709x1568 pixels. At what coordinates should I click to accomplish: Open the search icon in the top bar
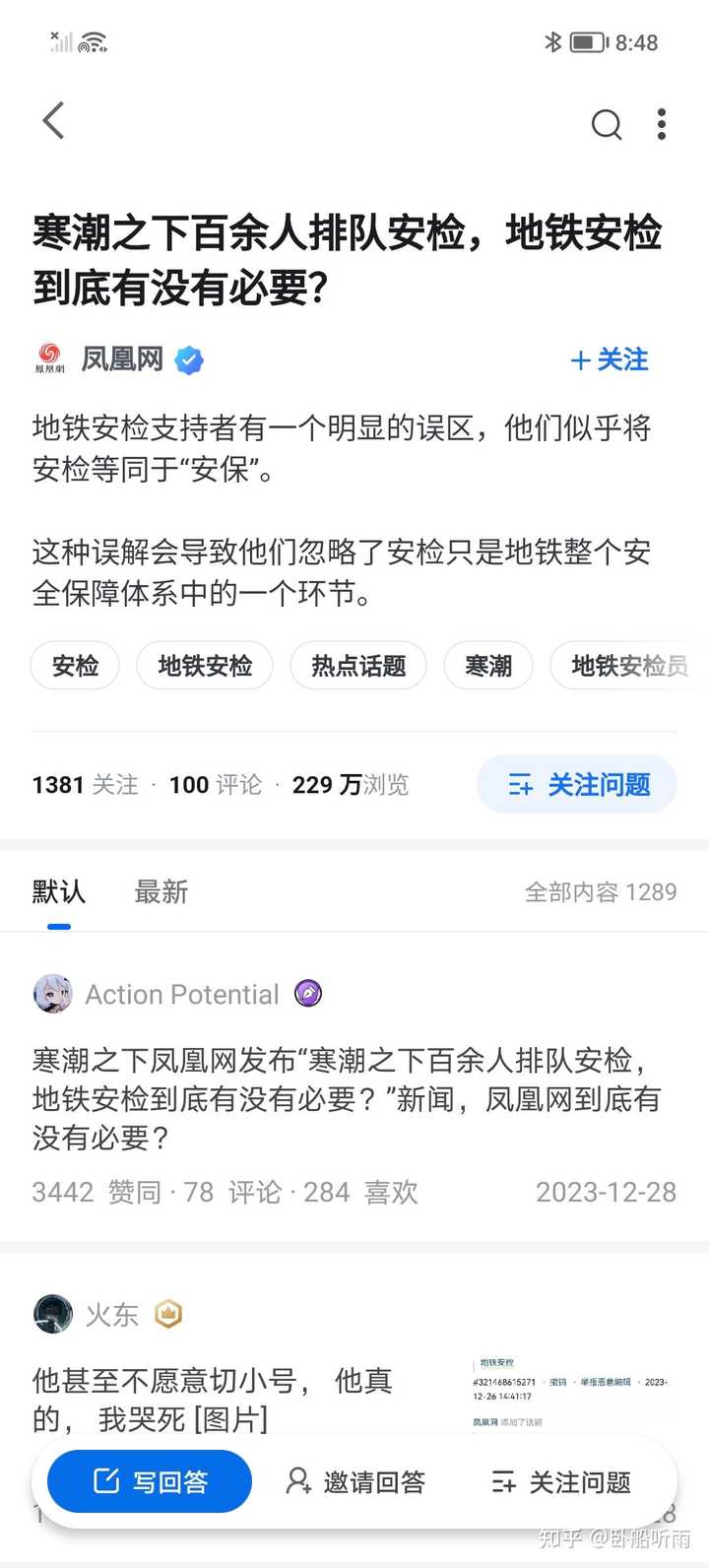coord(606,124)
